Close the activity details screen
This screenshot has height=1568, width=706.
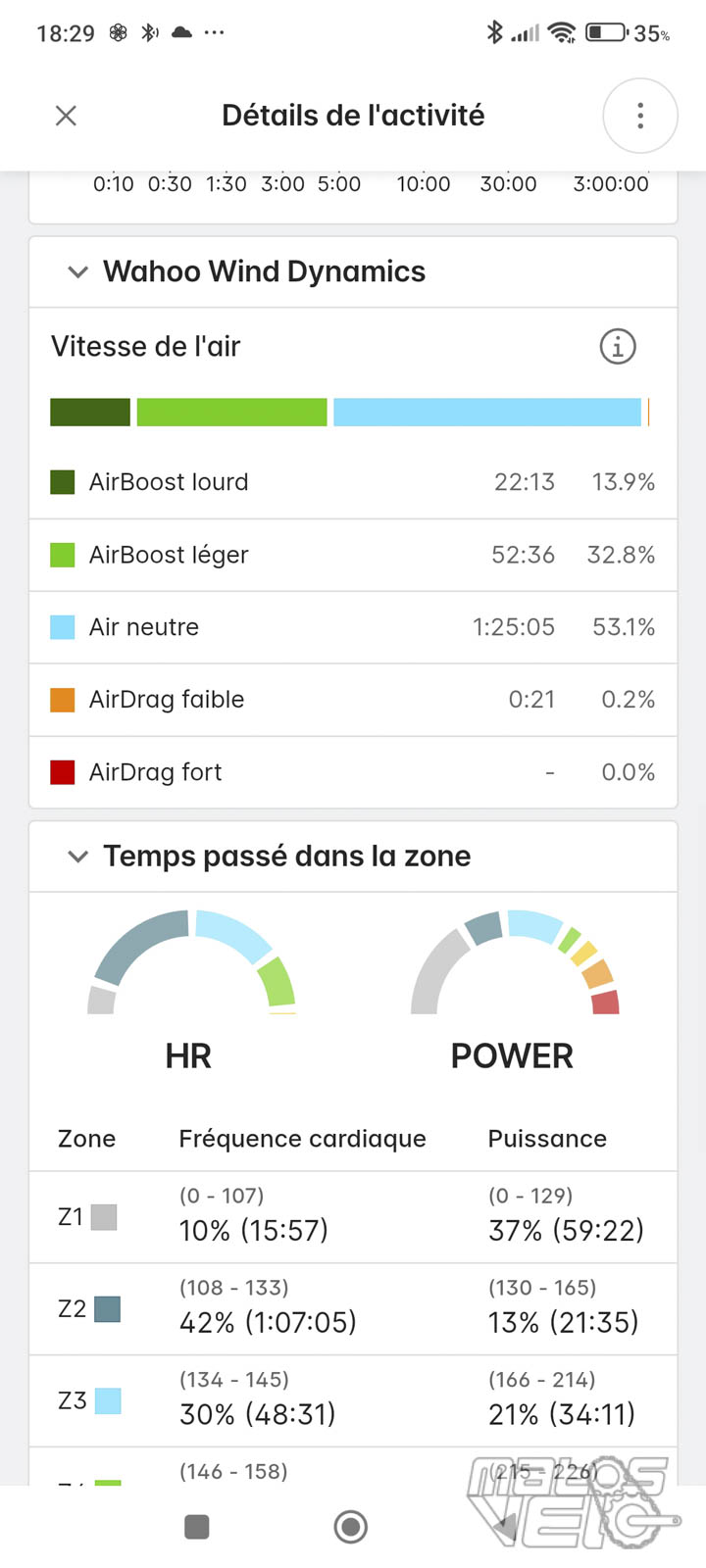coord(66,116)
